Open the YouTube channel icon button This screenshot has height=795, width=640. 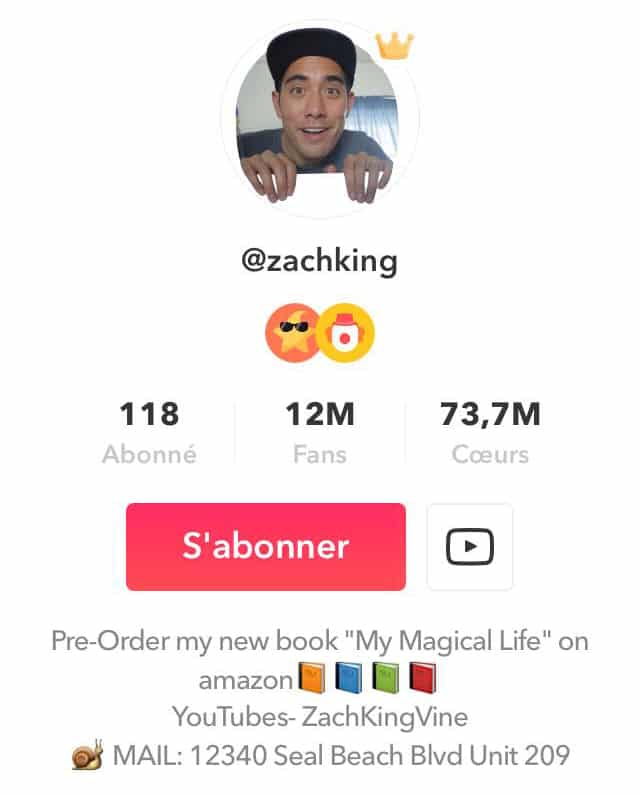tap(469, 547)
